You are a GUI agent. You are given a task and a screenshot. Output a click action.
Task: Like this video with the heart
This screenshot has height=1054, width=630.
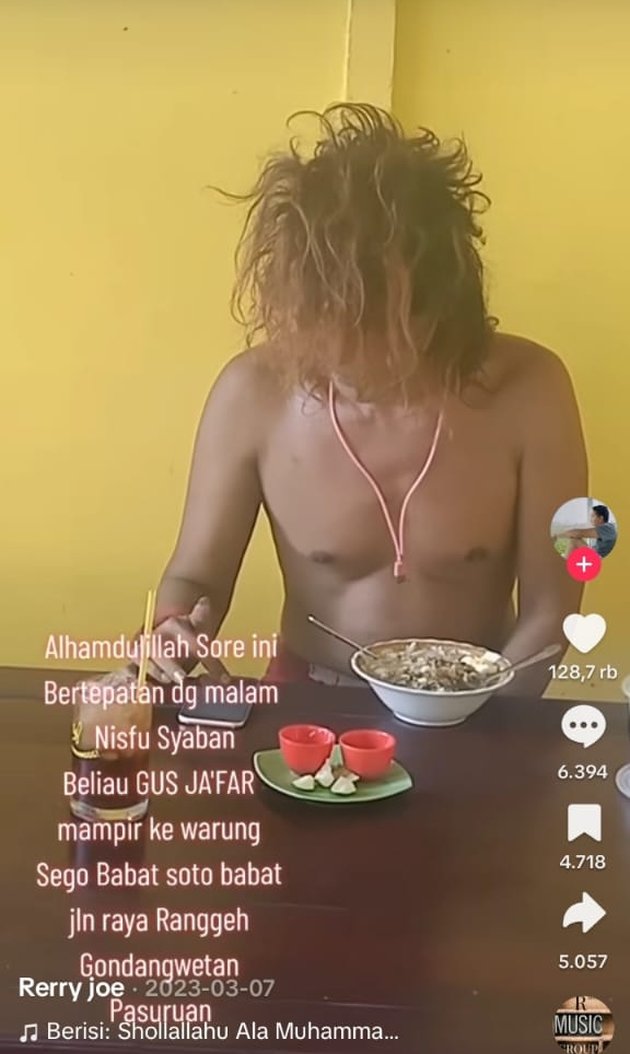pos(584,634)
